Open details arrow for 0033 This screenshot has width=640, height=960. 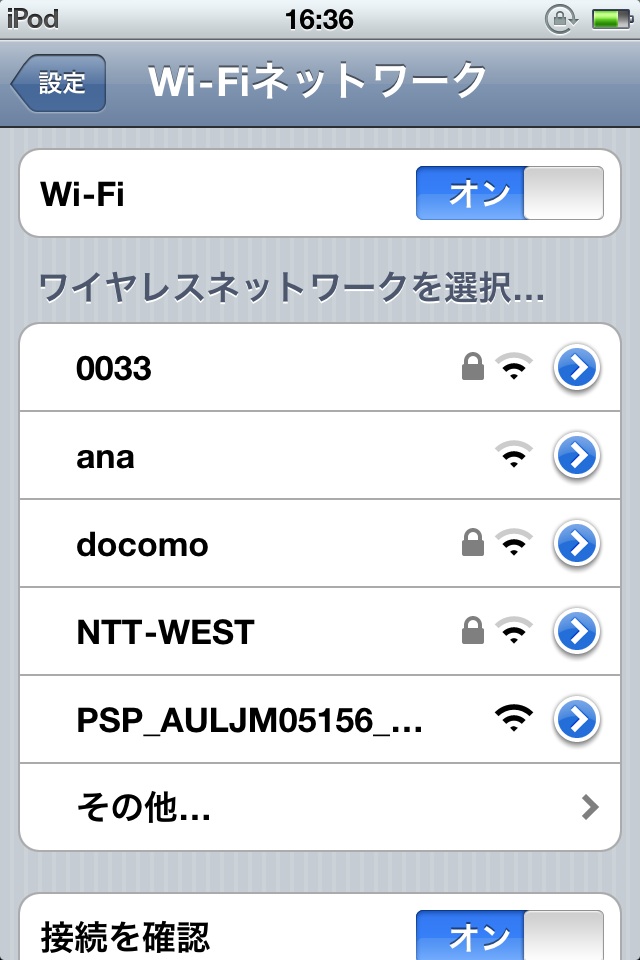click(577, 369)
